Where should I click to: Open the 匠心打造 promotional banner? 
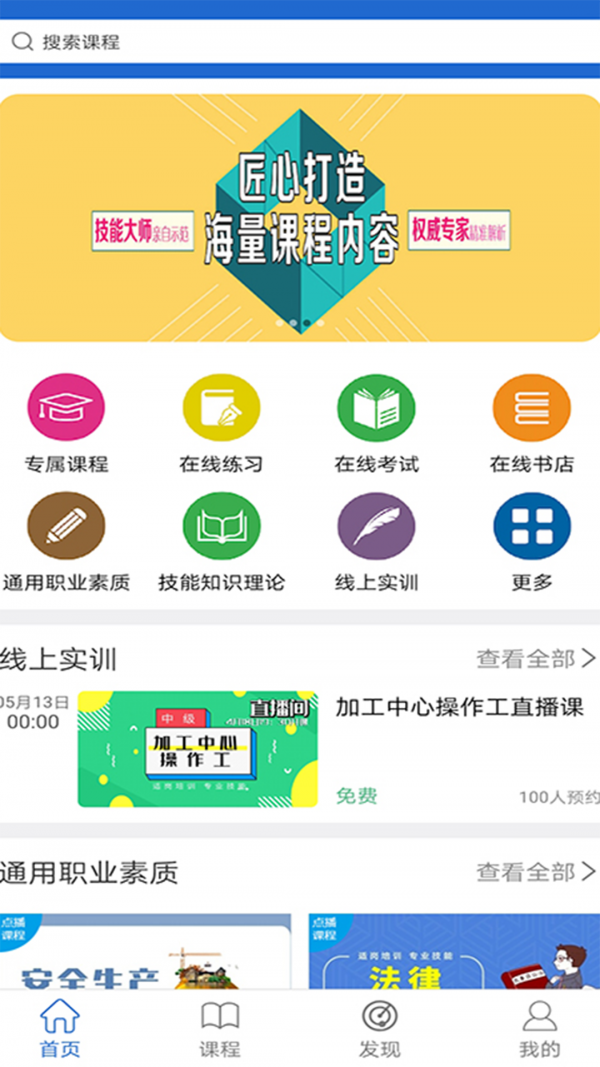[300, 218]
